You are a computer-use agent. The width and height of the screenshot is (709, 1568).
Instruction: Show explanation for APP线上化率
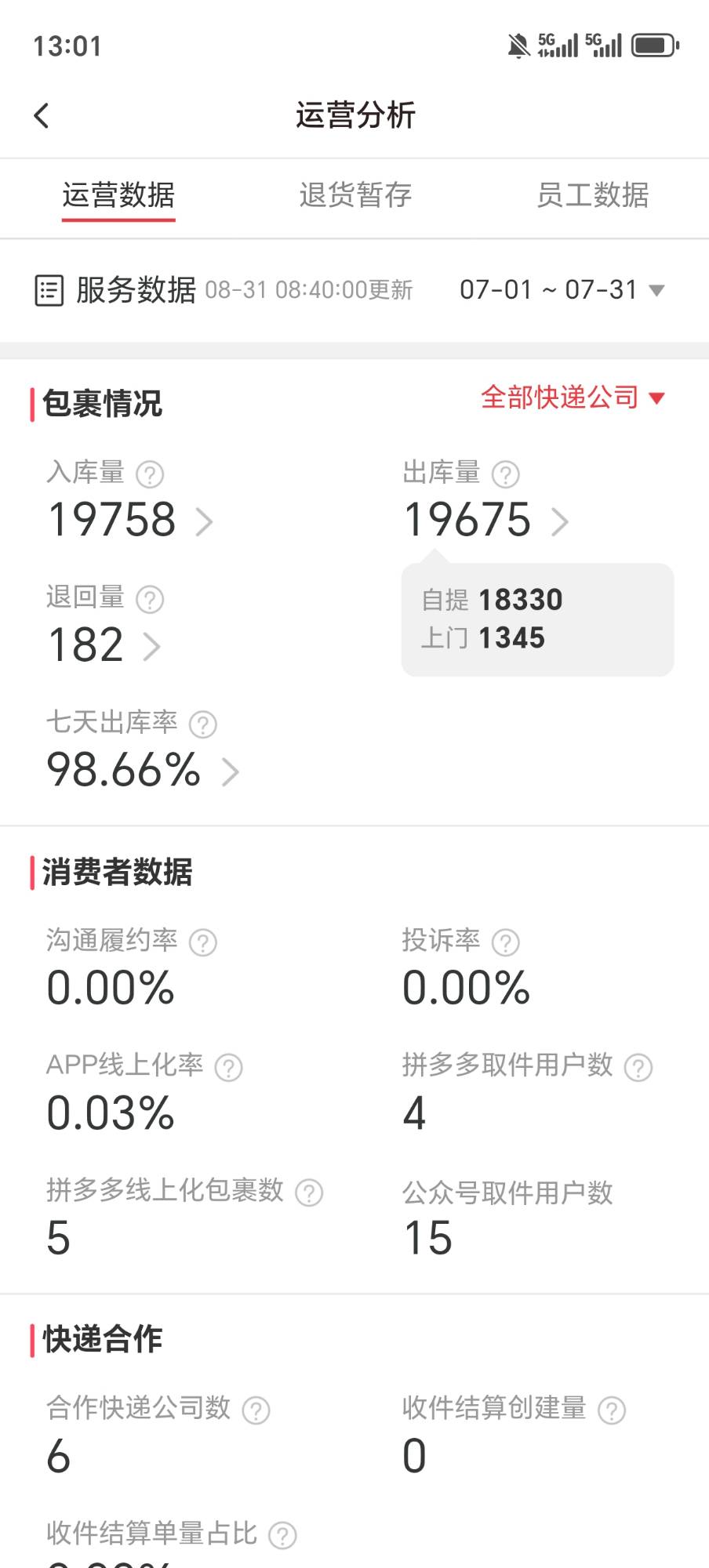[229, 1067]
